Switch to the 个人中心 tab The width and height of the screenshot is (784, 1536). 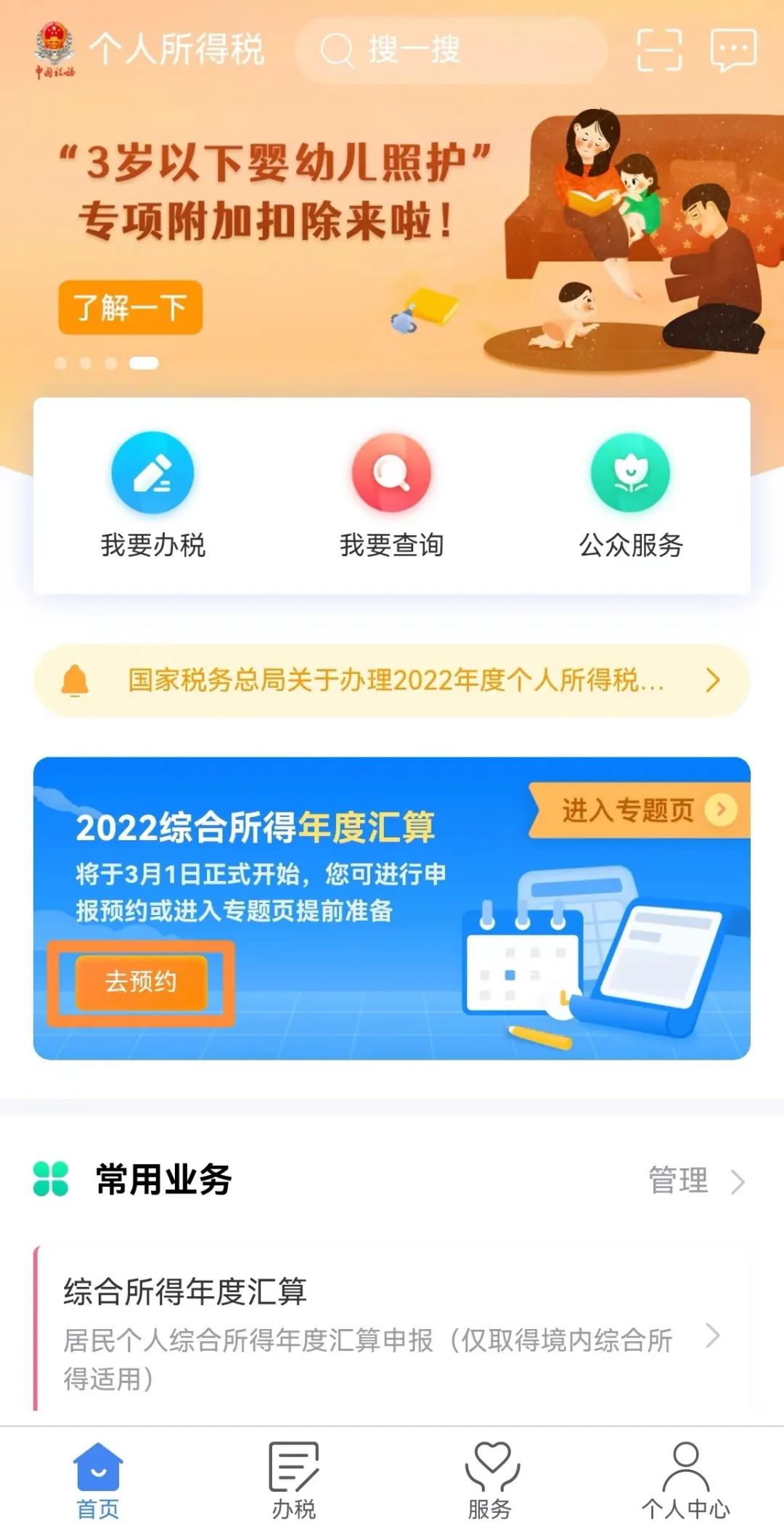point(686,1481)
